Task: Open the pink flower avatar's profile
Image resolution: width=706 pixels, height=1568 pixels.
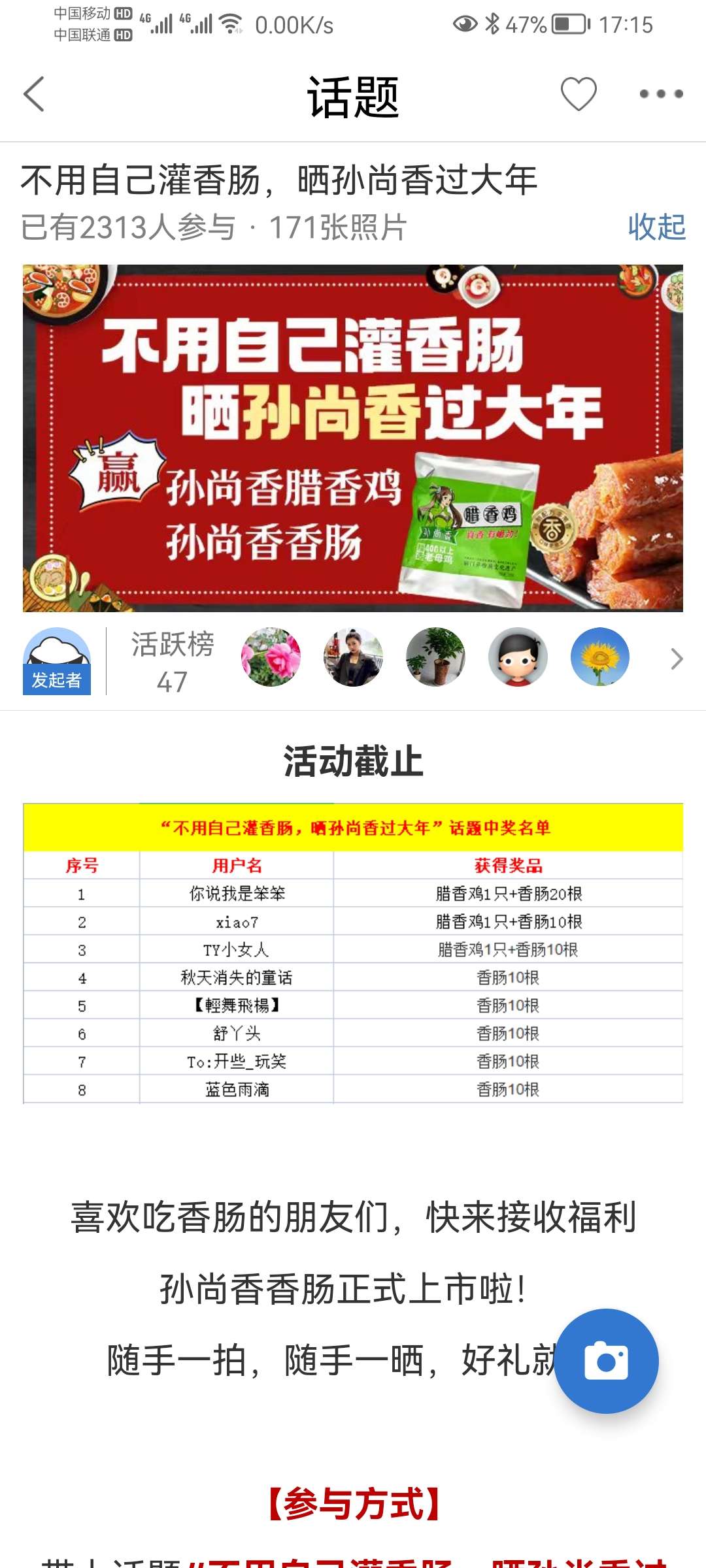Action: (x=271, y=657)
